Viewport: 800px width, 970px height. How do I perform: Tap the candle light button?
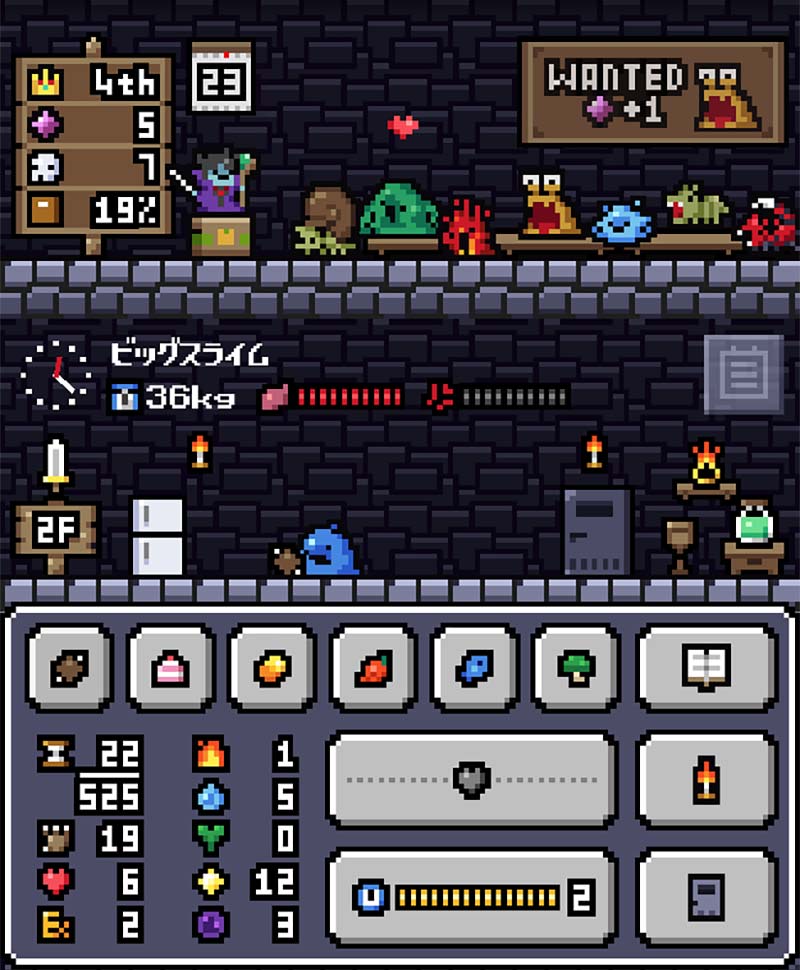coord(706,780)
